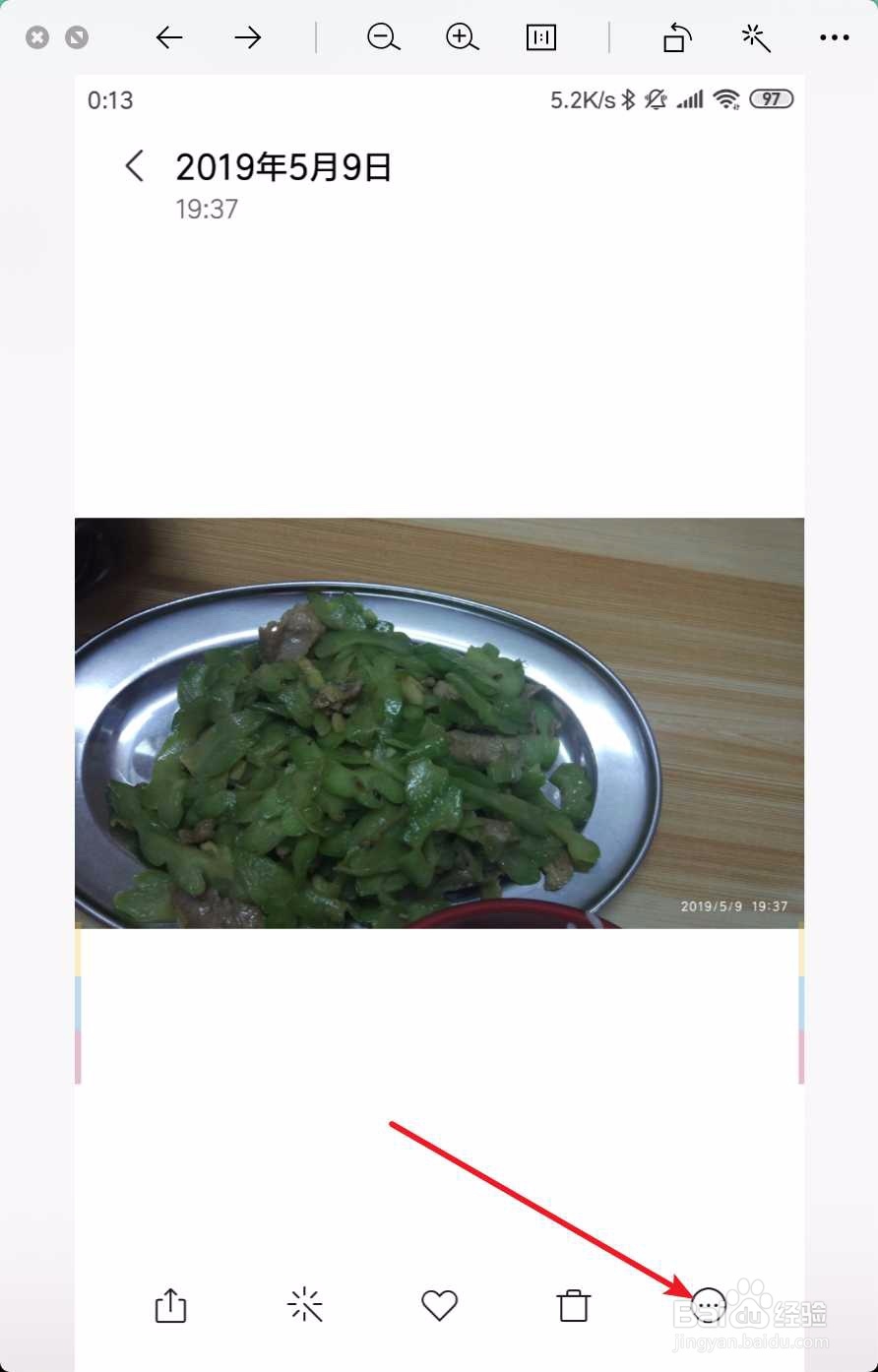Click the rotate screenshot icon
The width and height of the screenshot is (878, 1372).
point(675,37)
